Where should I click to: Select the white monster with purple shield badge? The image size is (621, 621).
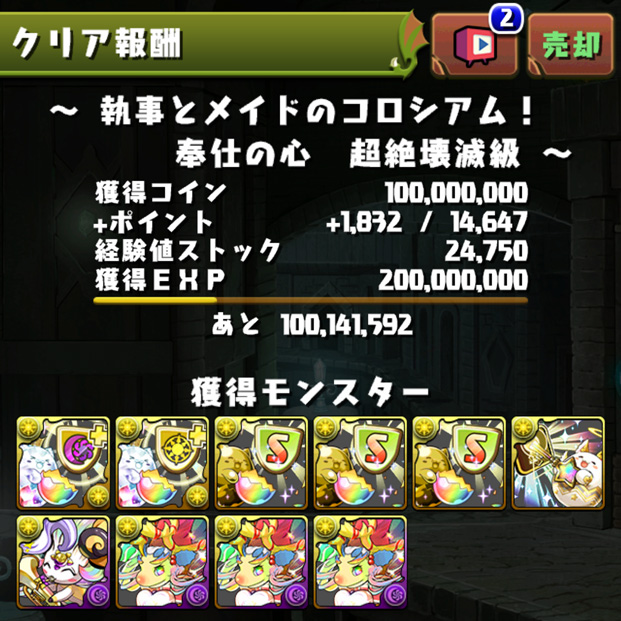pos(62,462)
